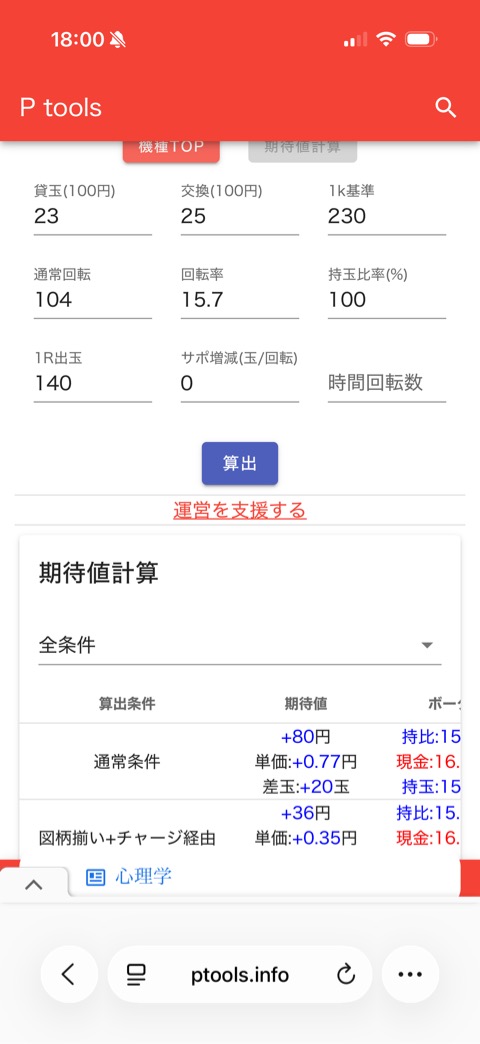480x1044 pixels.
Task: Open the browser more options menu
Action: click(x=410, y=975)
